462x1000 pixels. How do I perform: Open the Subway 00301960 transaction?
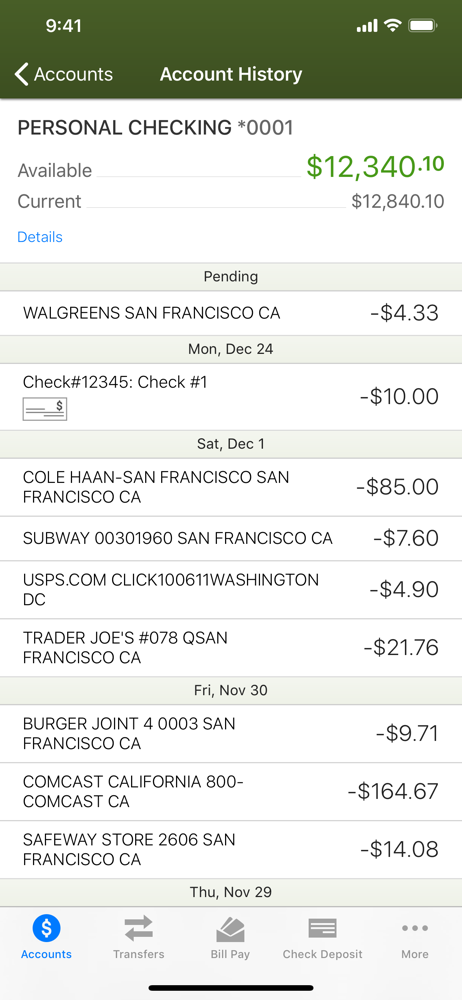[231, 538]
